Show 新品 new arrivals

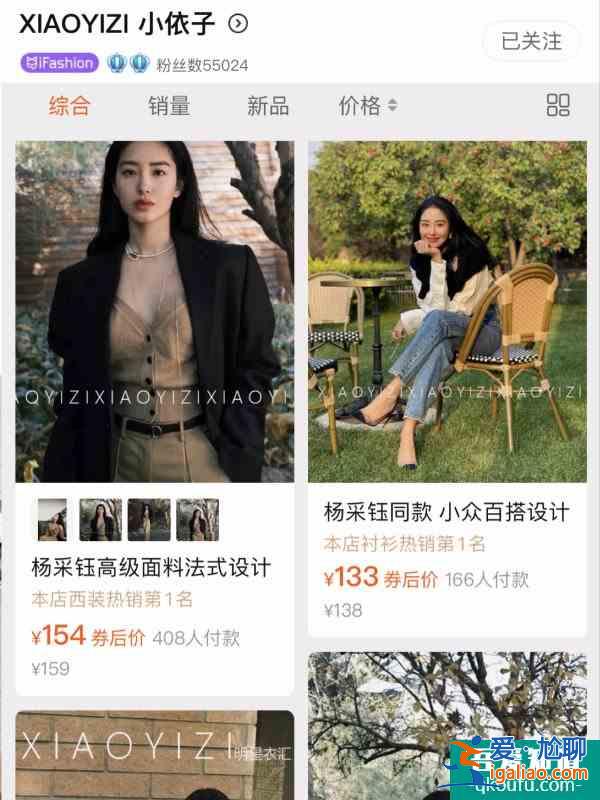(x=267, y=106)
